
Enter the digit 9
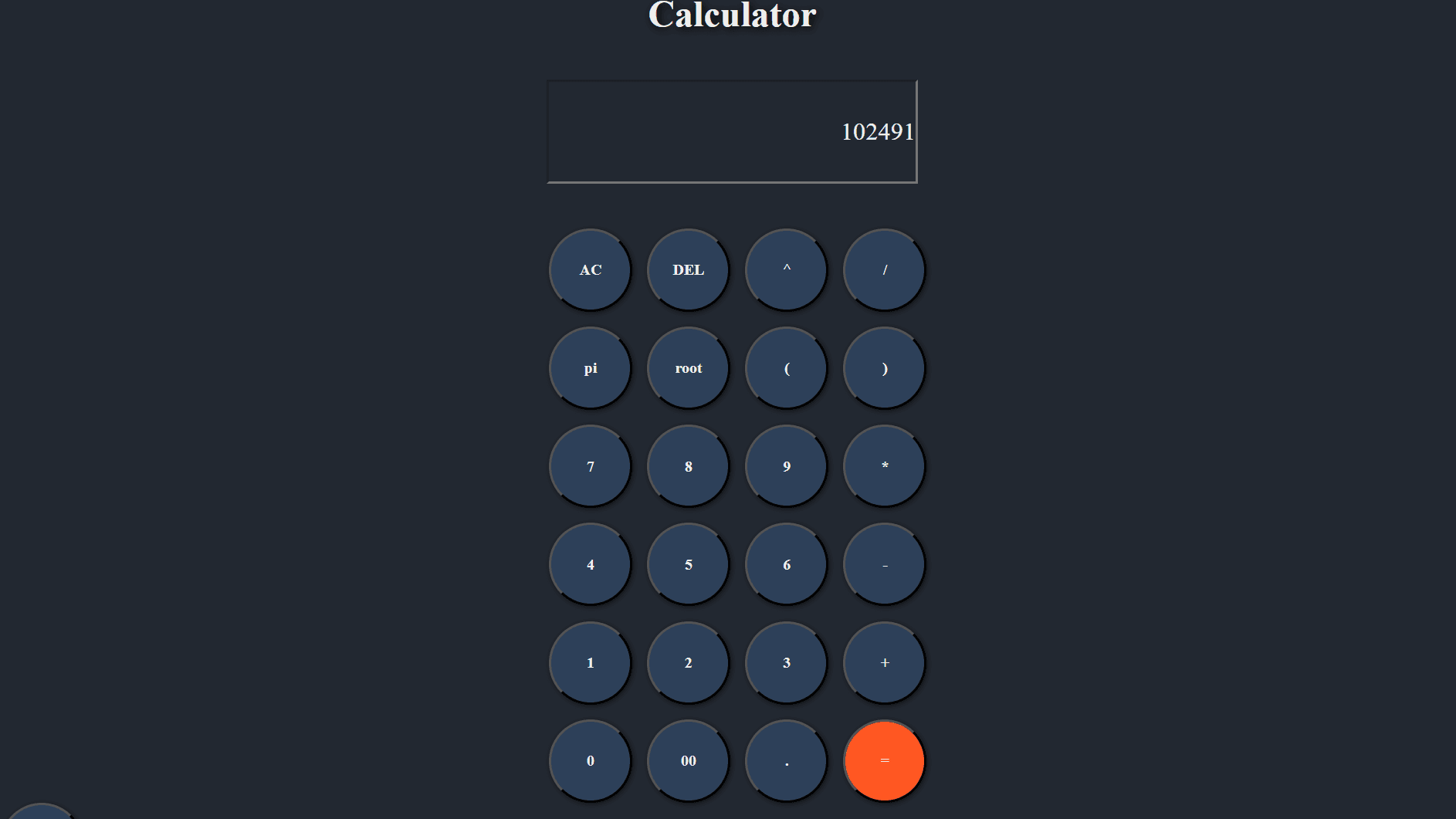click(x=786, y=465)
